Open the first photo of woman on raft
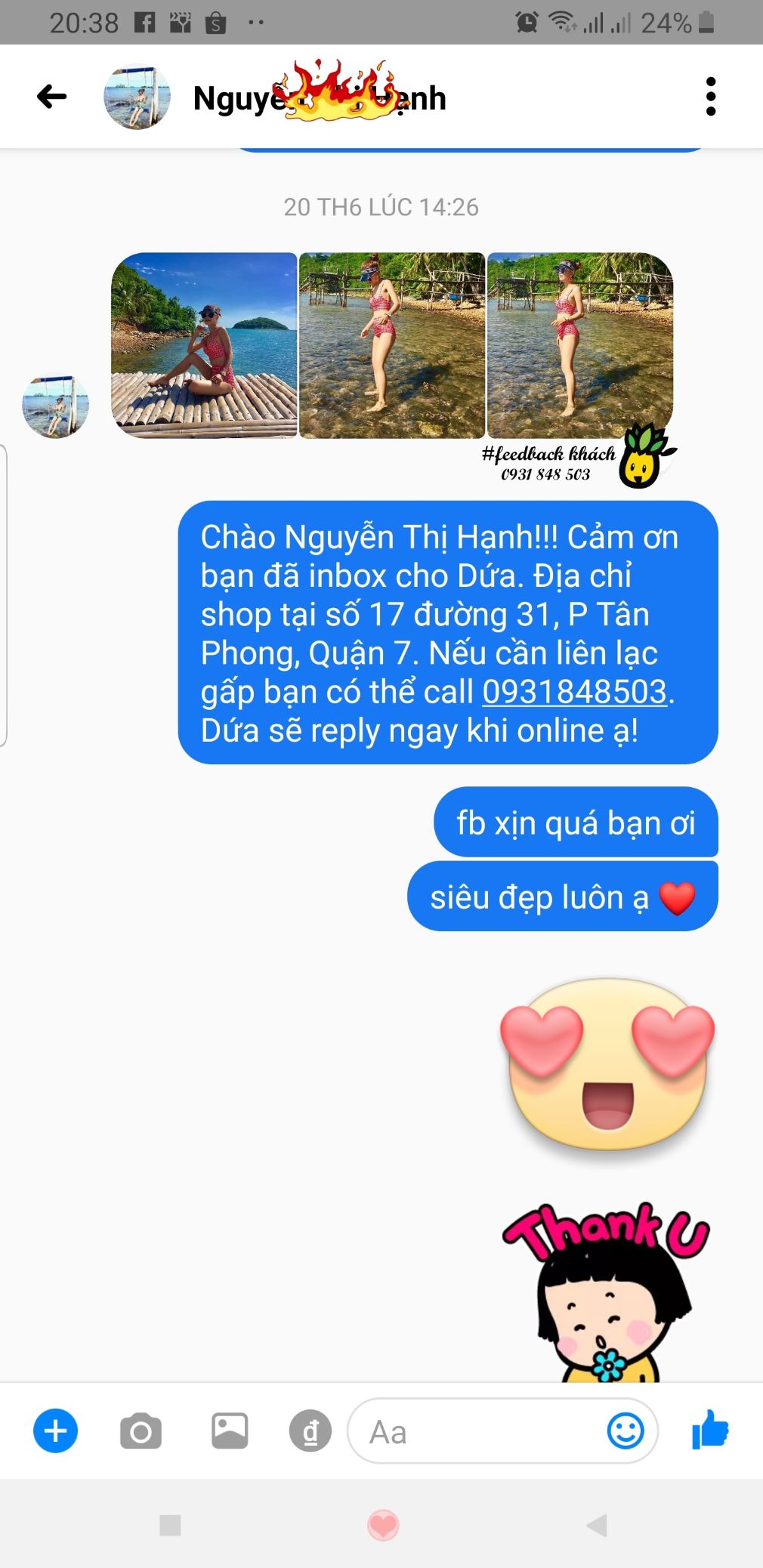 pyautogui.click(x=204, y=345)
